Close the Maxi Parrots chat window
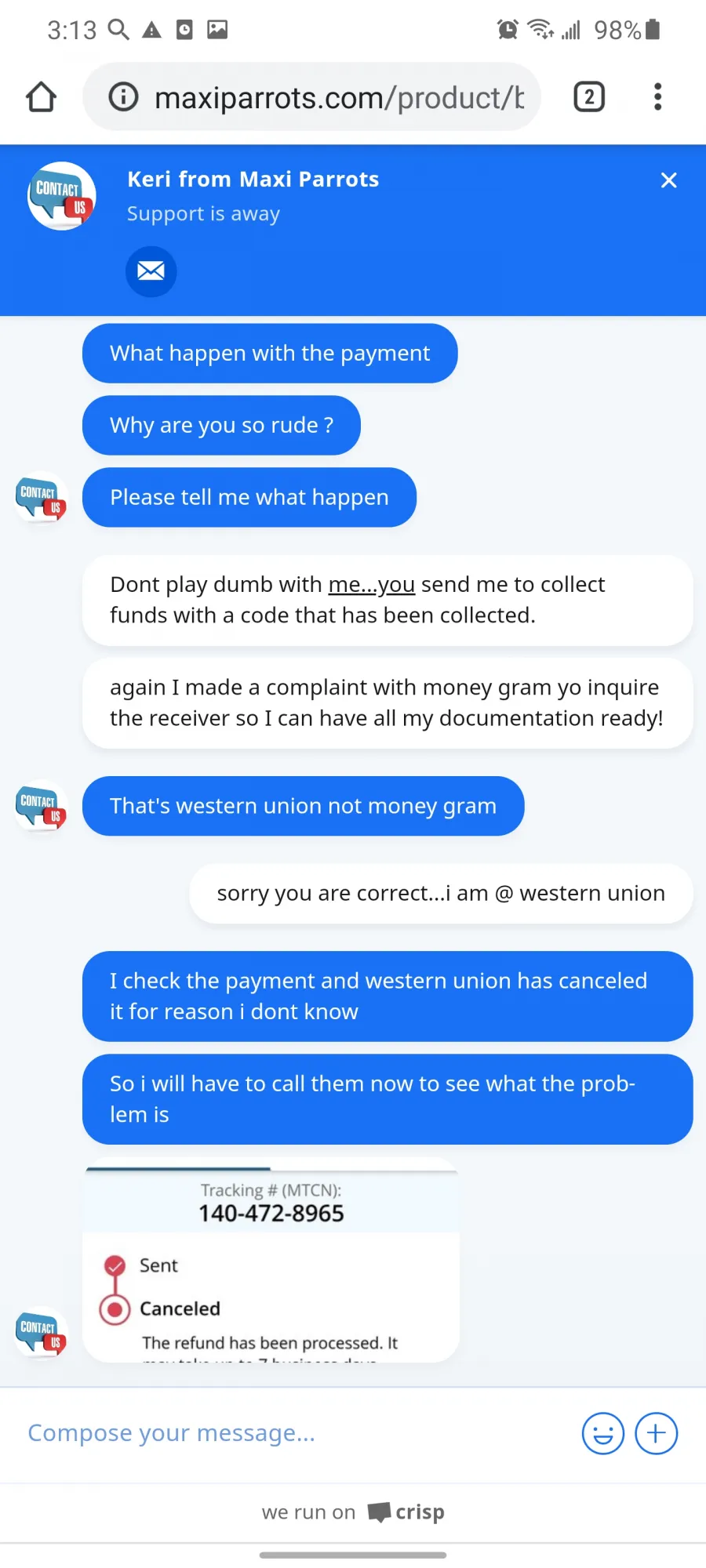This screenshot has width=706, height=1568. pos(668,180)
